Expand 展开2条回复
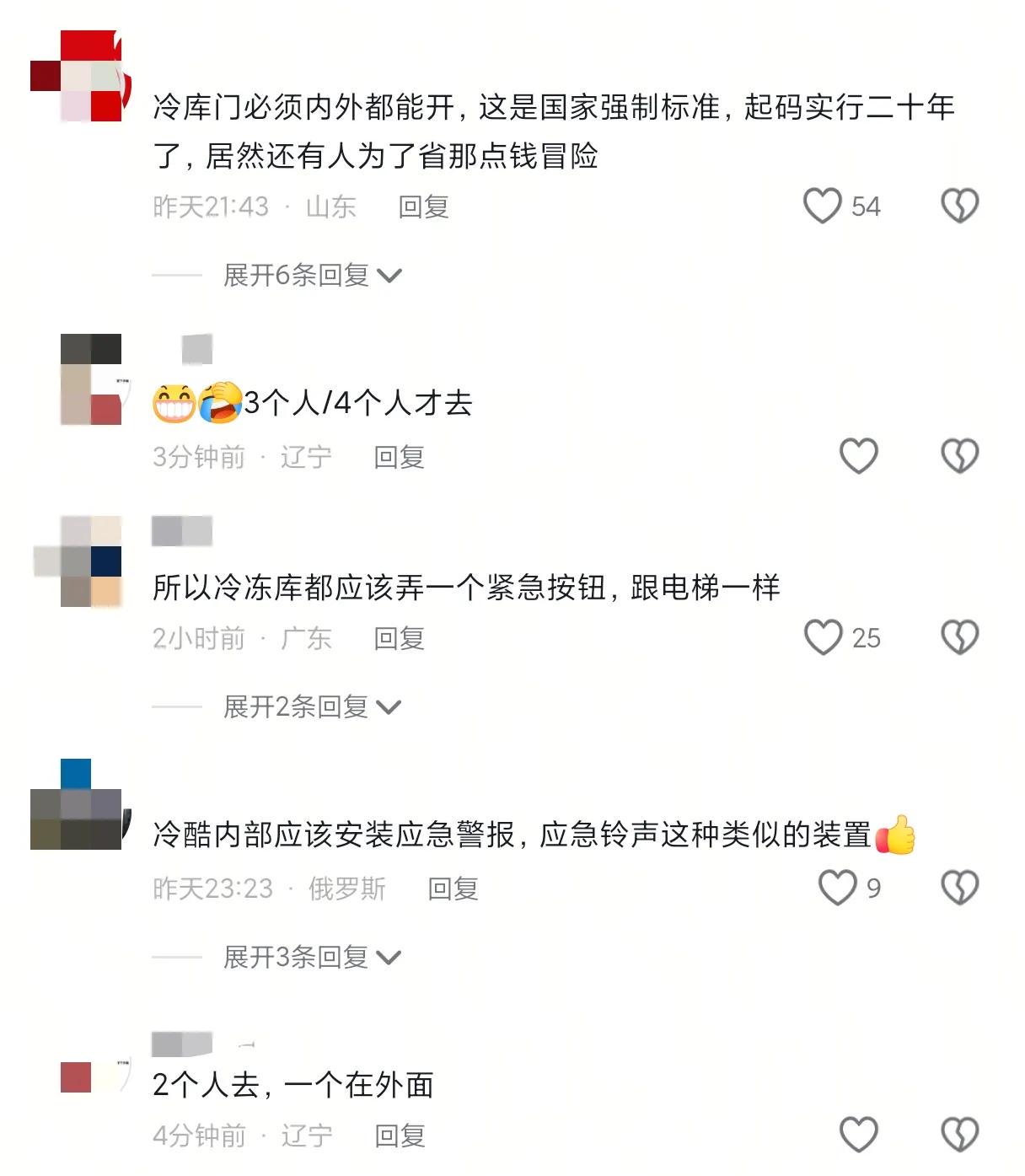 [312, 706]
